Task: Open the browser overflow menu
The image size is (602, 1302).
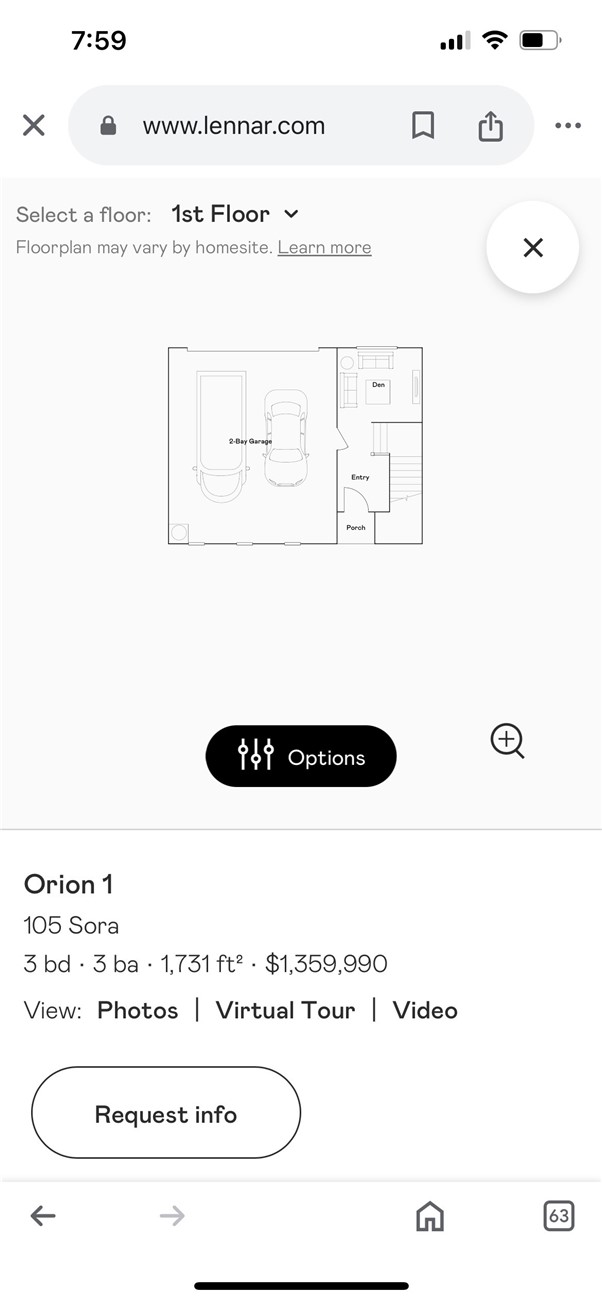Action: [567, 126]
